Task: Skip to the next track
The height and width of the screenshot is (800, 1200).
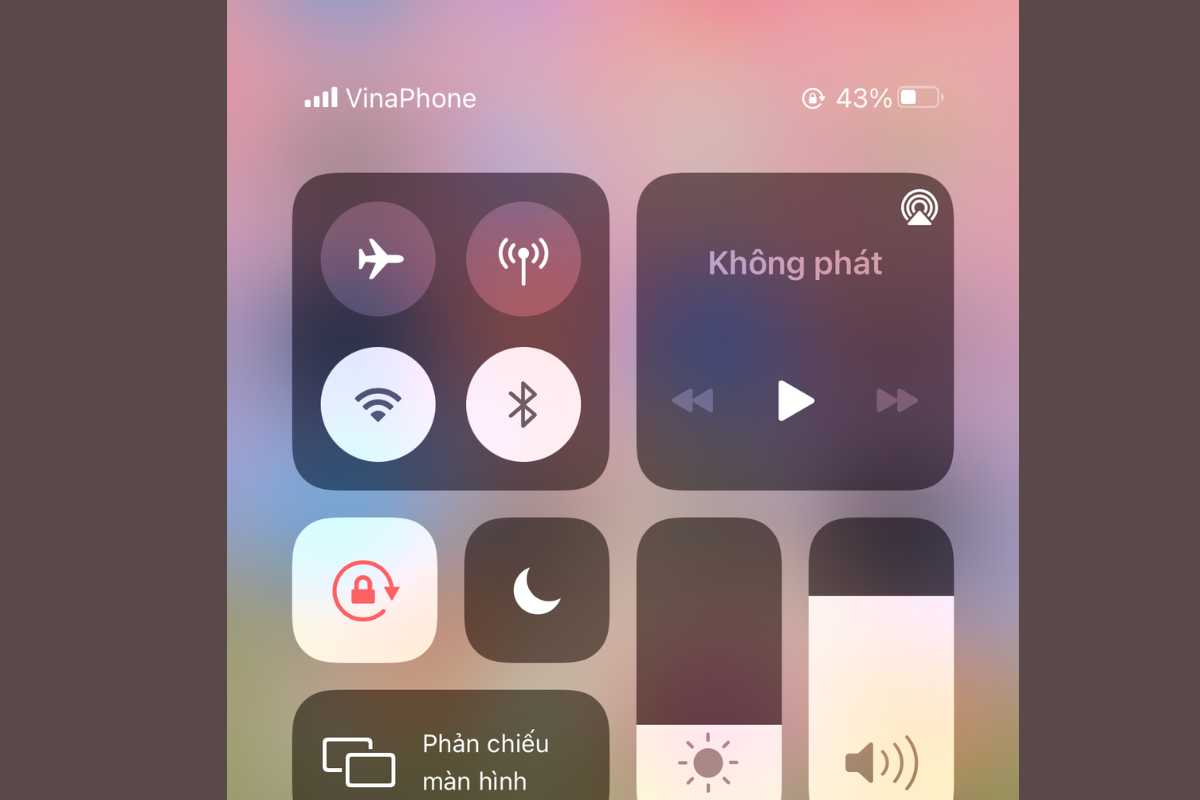Action: pyautogui.click(x=897, y=401)
